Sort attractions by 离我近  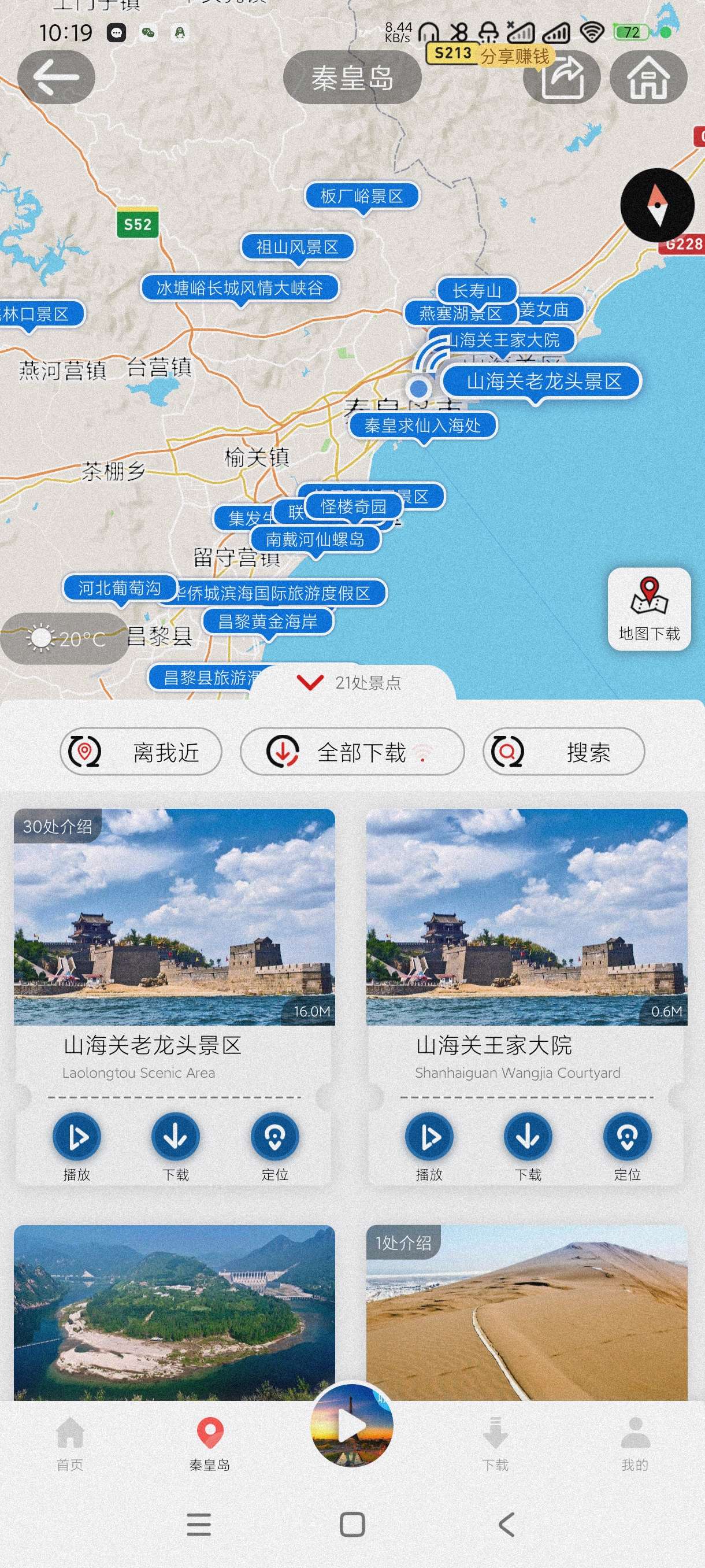coord(141,752)
